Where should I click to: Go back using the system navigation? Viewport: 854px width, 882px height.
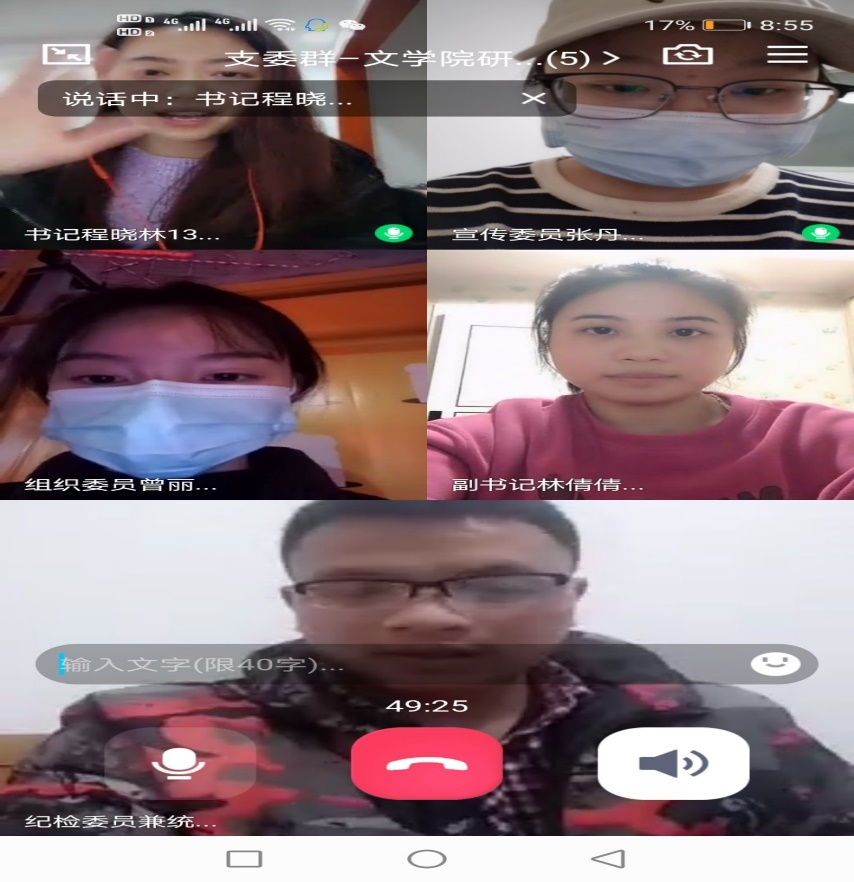pyautogui.click(x=608, y=858)
